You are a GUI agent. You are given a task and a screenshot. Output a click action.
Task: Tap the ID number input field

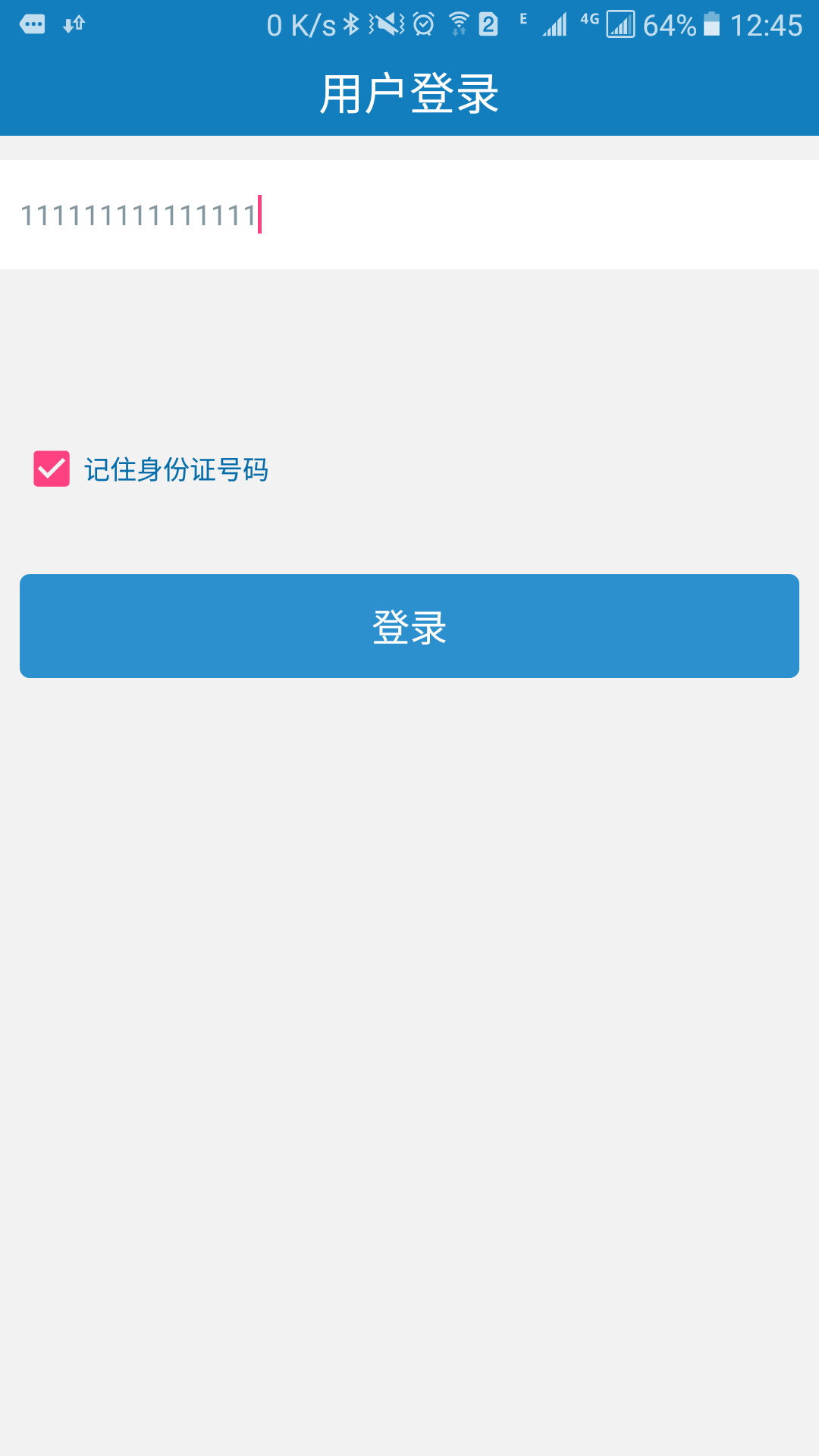pos(409,215)
